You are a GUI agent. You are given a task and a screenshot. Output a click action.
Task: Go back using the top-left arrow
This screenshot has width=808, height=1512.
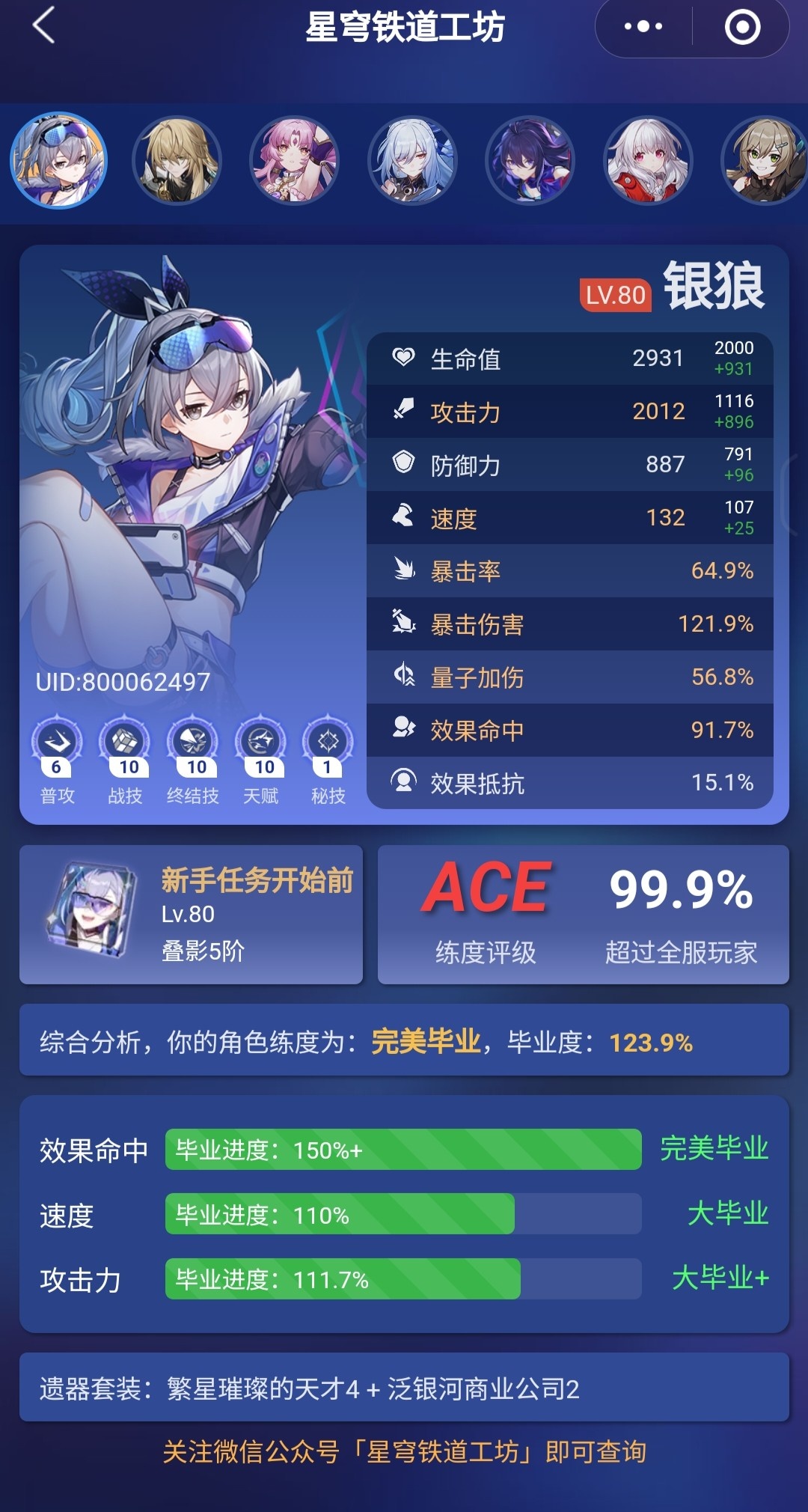coord(44,25)
